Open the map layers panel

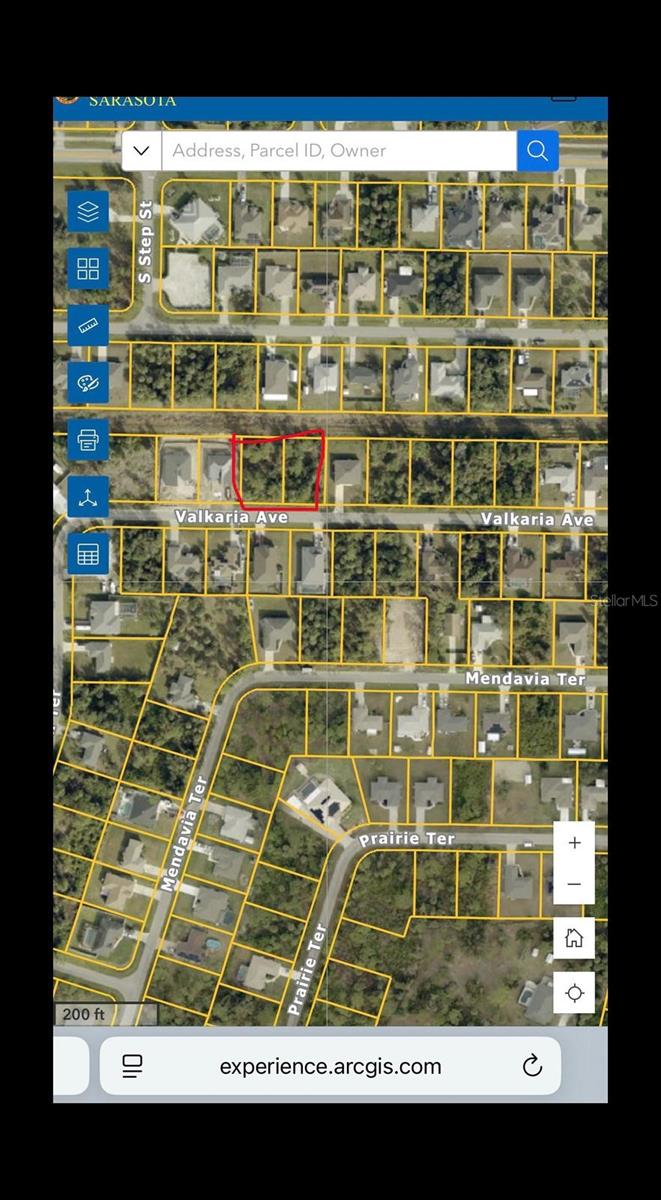(x=88, y=211)
